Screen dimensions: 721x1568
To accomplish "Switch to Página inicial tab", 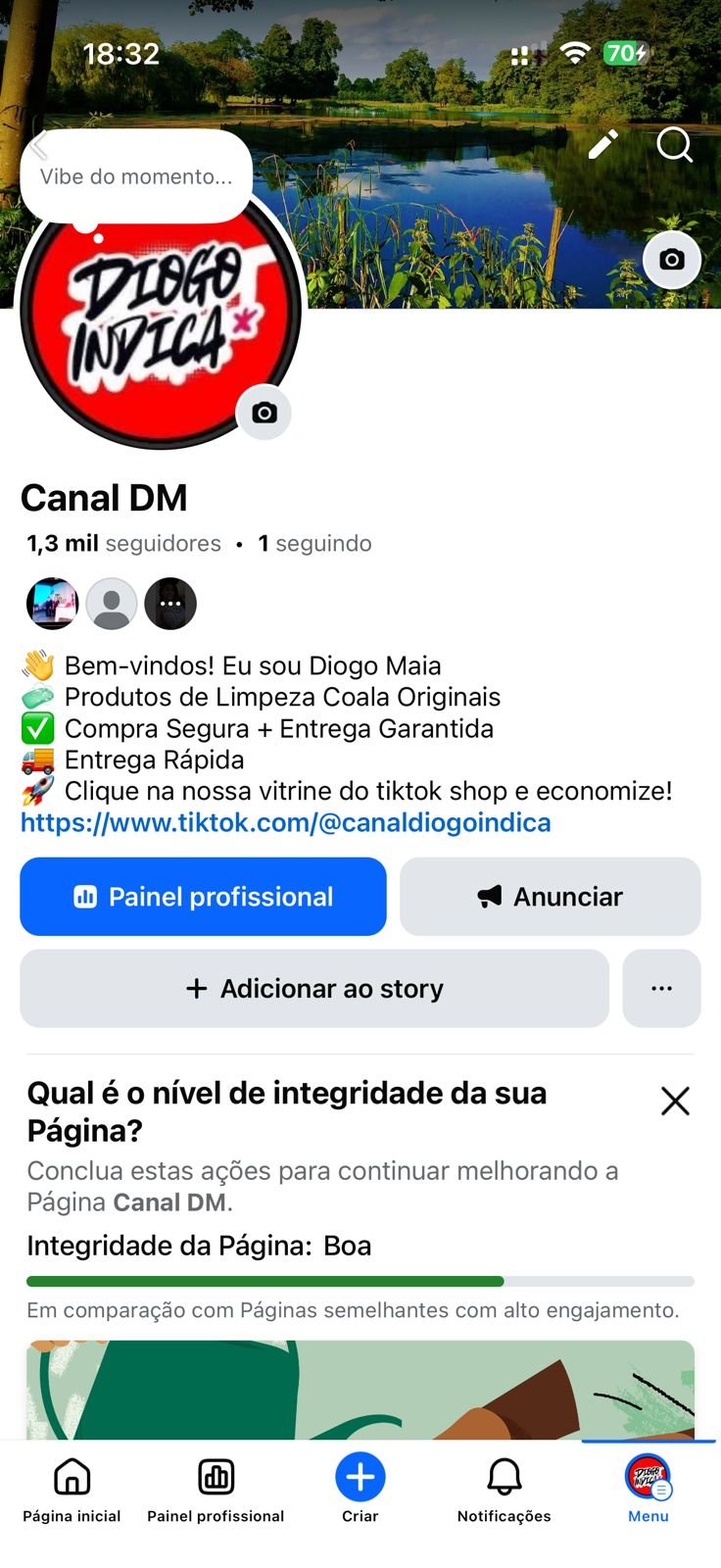I will click(72, 1490).
